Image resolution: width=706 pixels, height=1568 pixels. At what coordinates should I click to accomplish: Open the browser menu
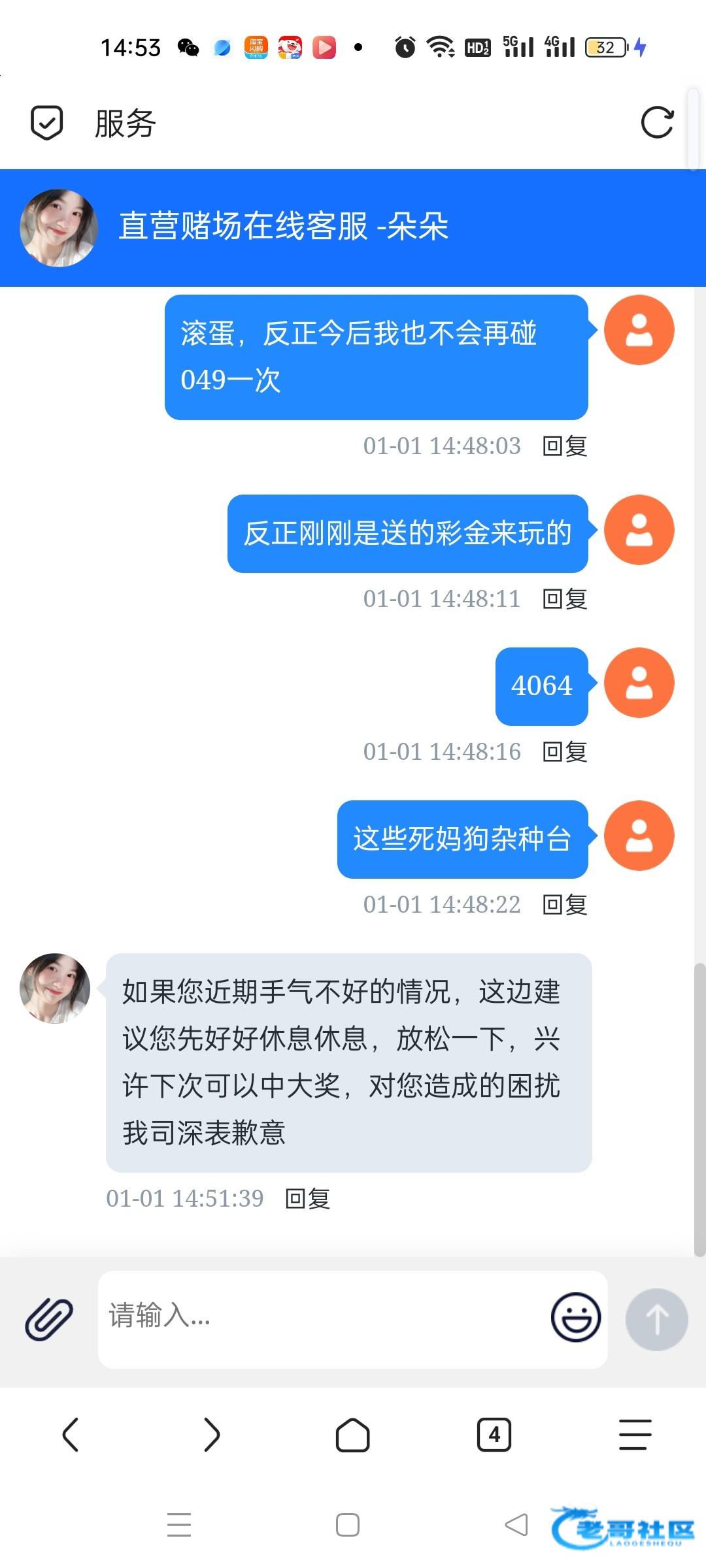(x=635, y=1435)
